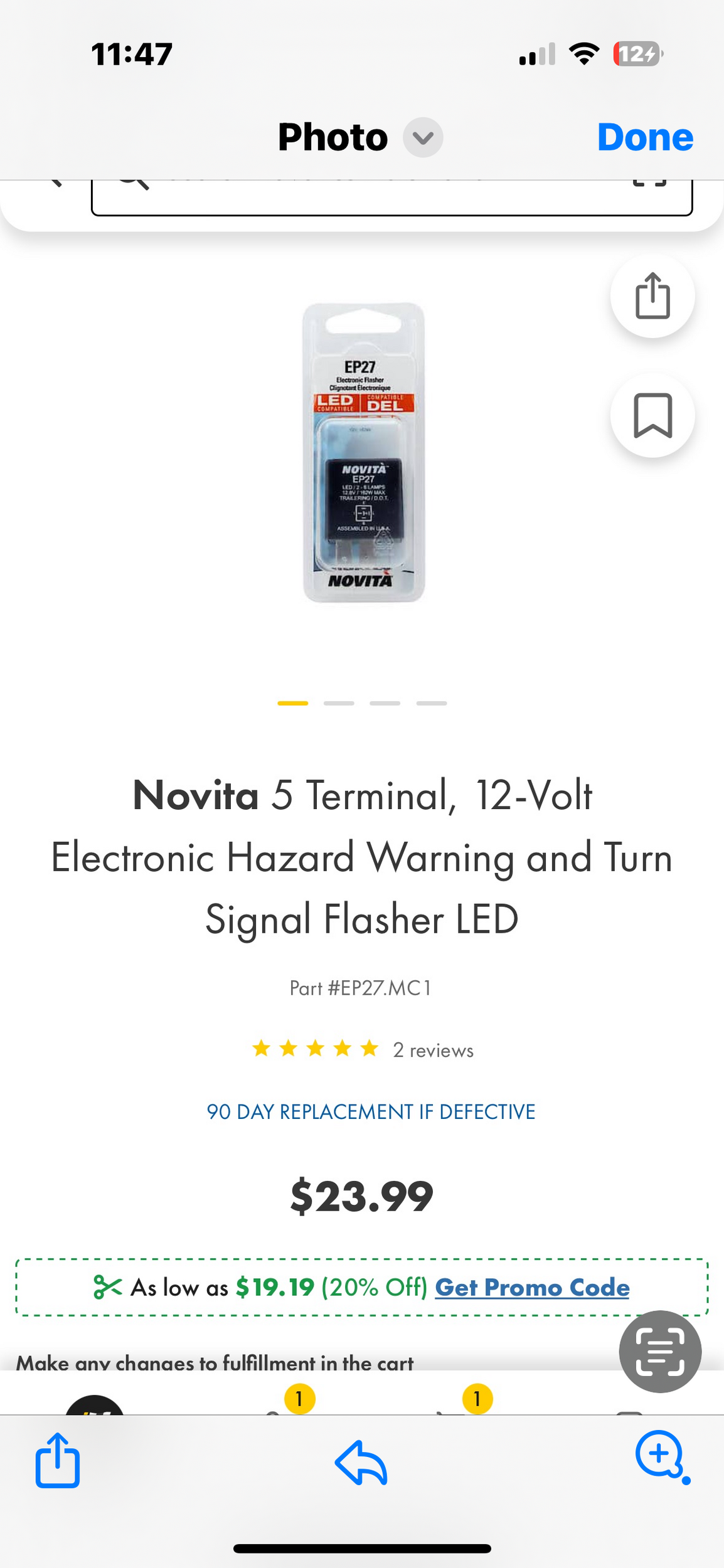
Task: Share this photo from the bottom toolbar
Action: point(57,1460)
